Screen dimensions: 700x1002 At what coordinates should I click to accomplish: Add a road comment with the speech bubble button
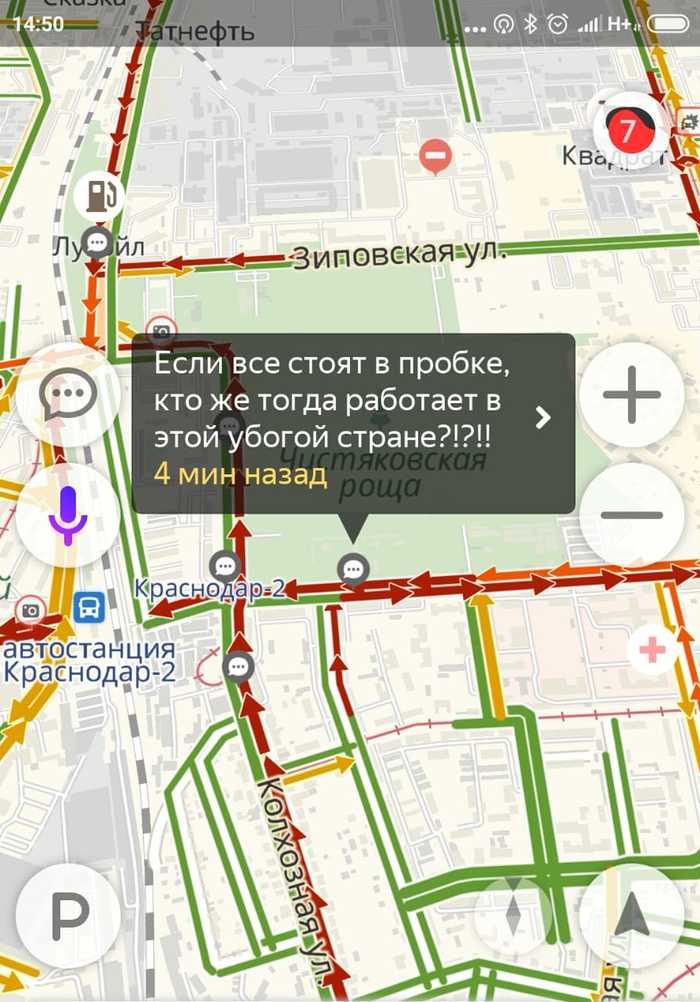(x=67, y=395)
